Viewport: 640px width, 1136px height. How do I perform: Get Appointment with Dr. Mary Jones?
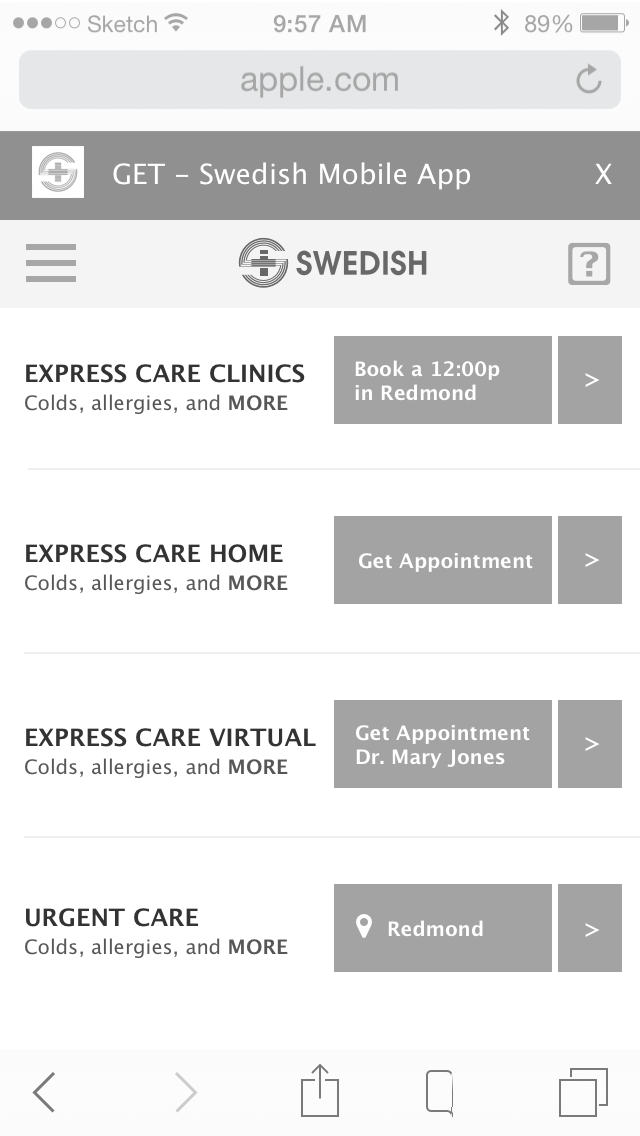[443, 744]
